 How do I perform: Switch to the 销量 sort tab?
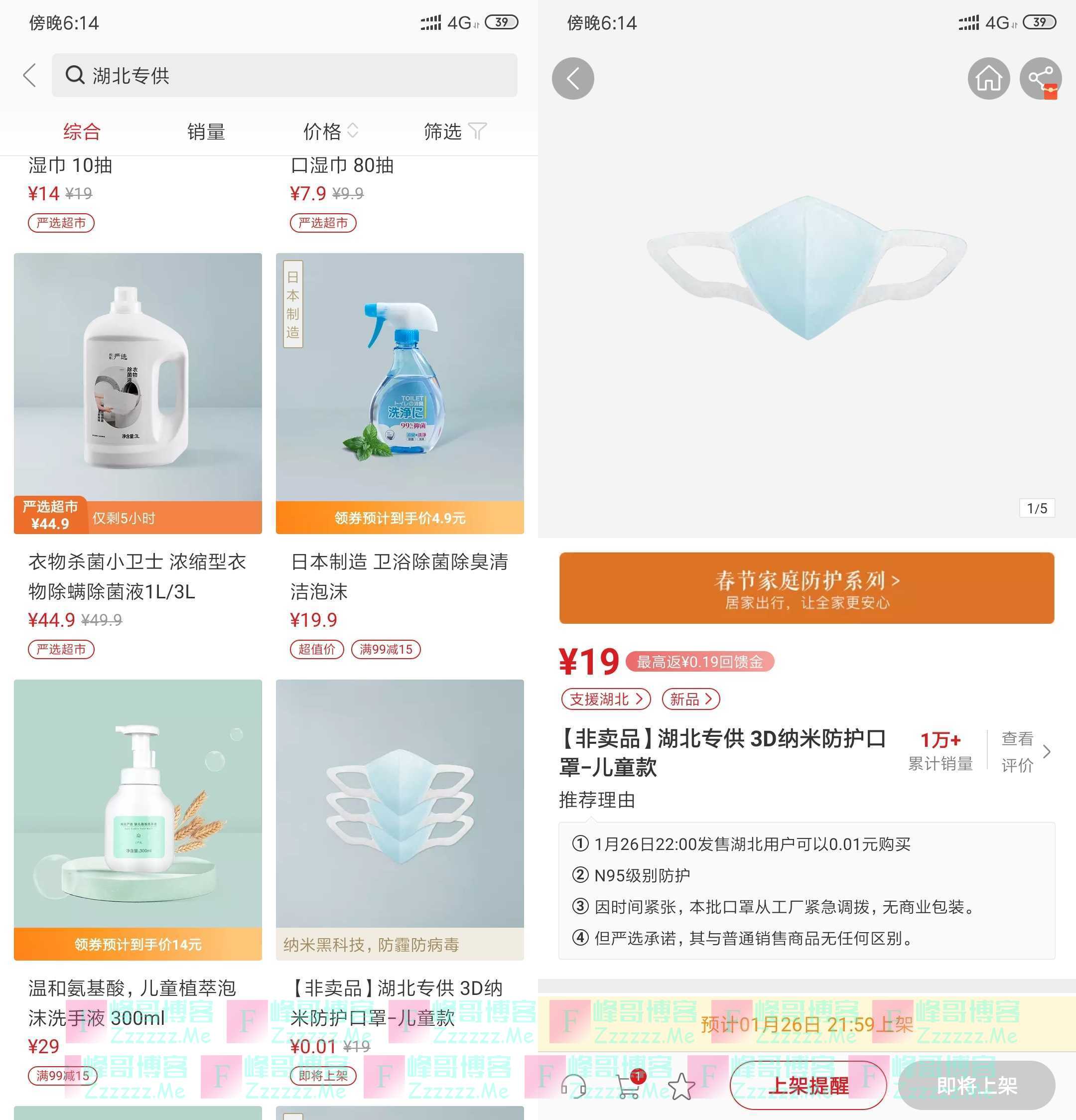click(206, 132)
